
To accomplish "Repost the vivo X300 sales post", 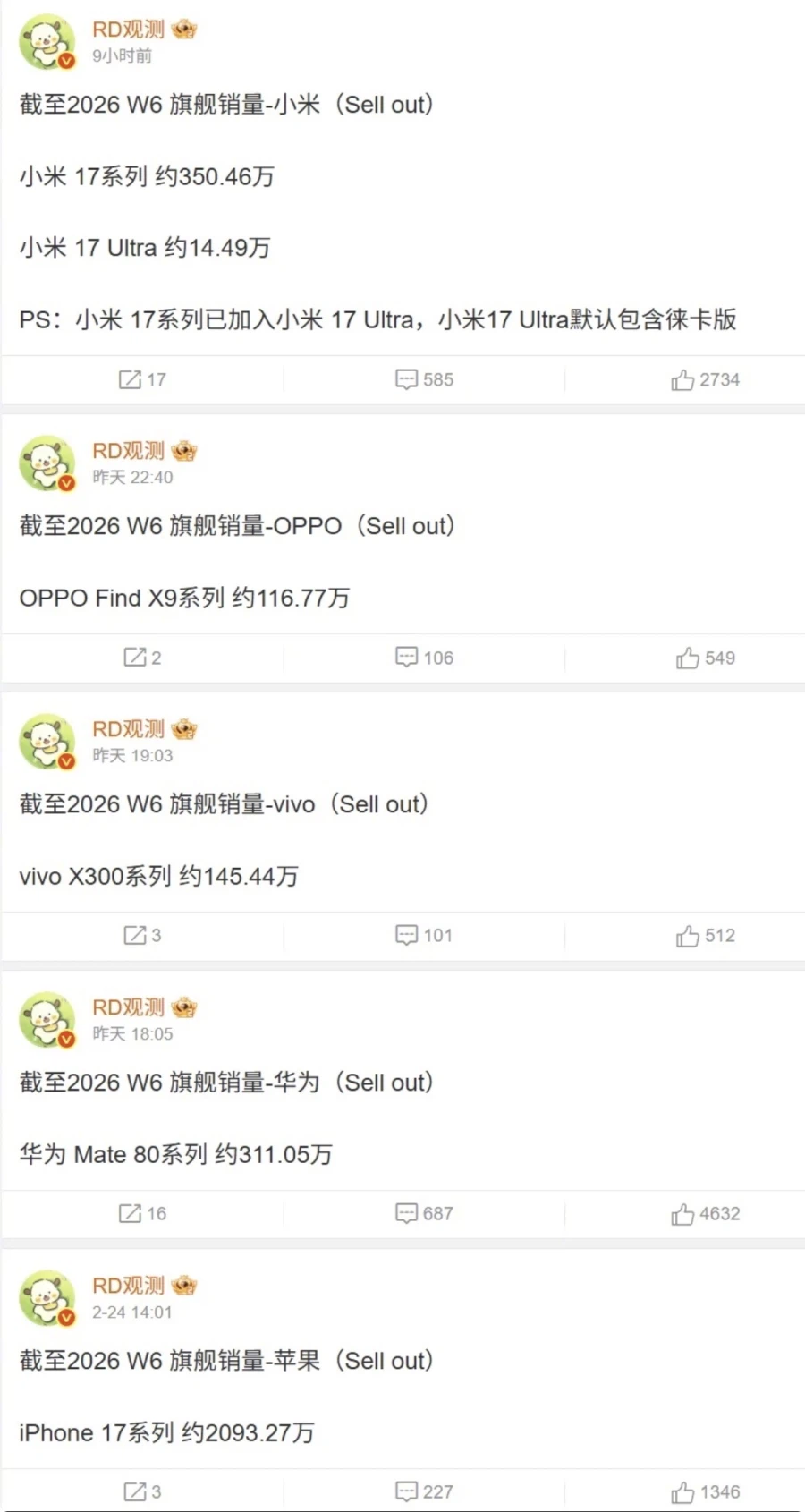I will click(141, 935).
